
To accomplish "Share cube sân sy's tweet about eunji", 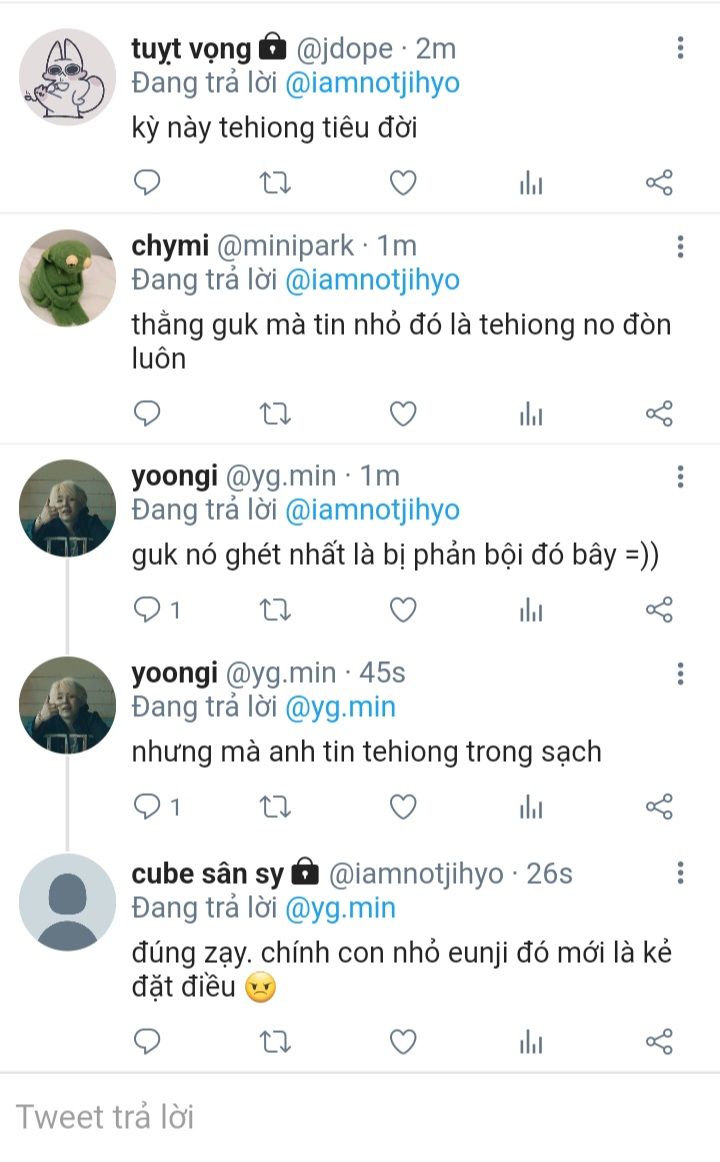I will [659, 1042].
